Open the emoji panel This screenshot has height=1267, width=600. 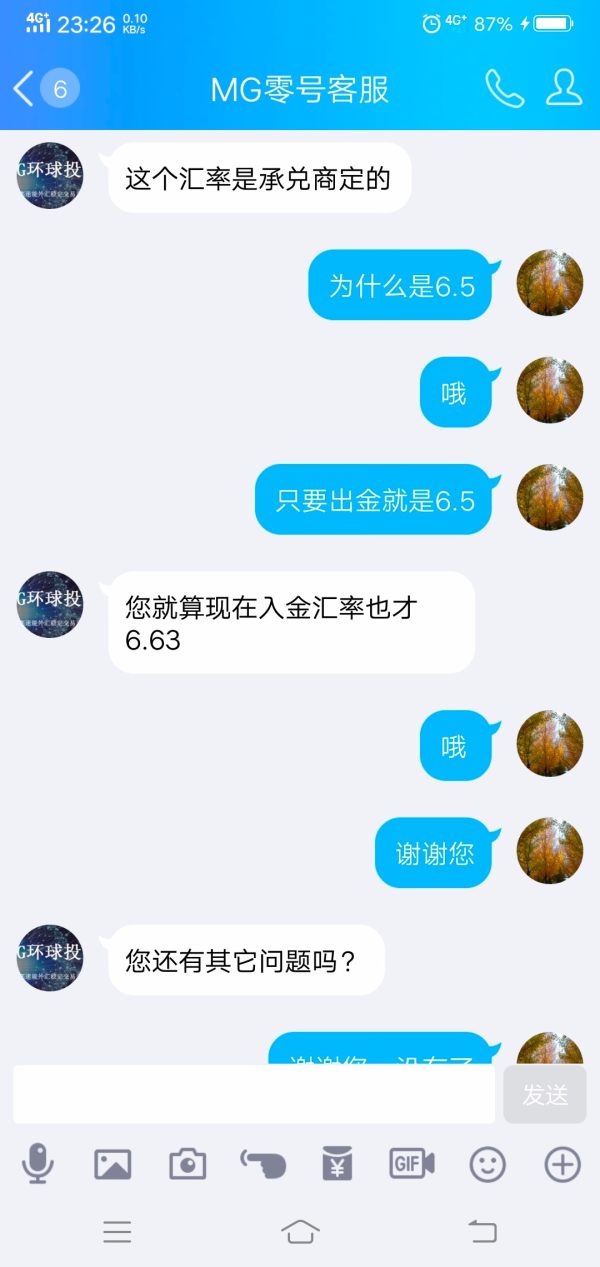[488, 1164]
